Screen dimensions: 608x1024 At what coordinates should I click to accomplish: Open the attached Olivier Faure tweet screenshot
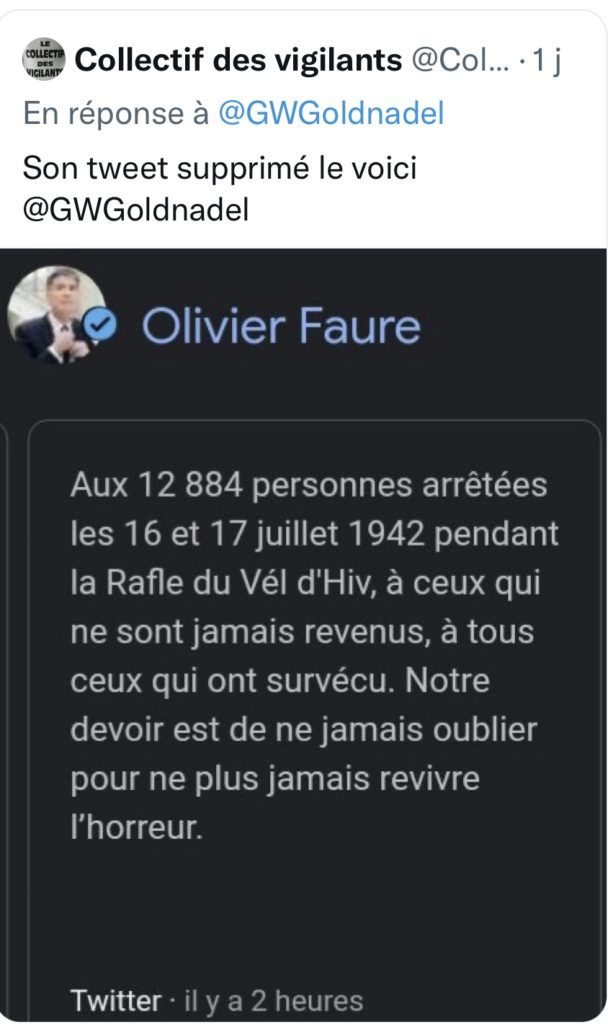coord(304,630)
